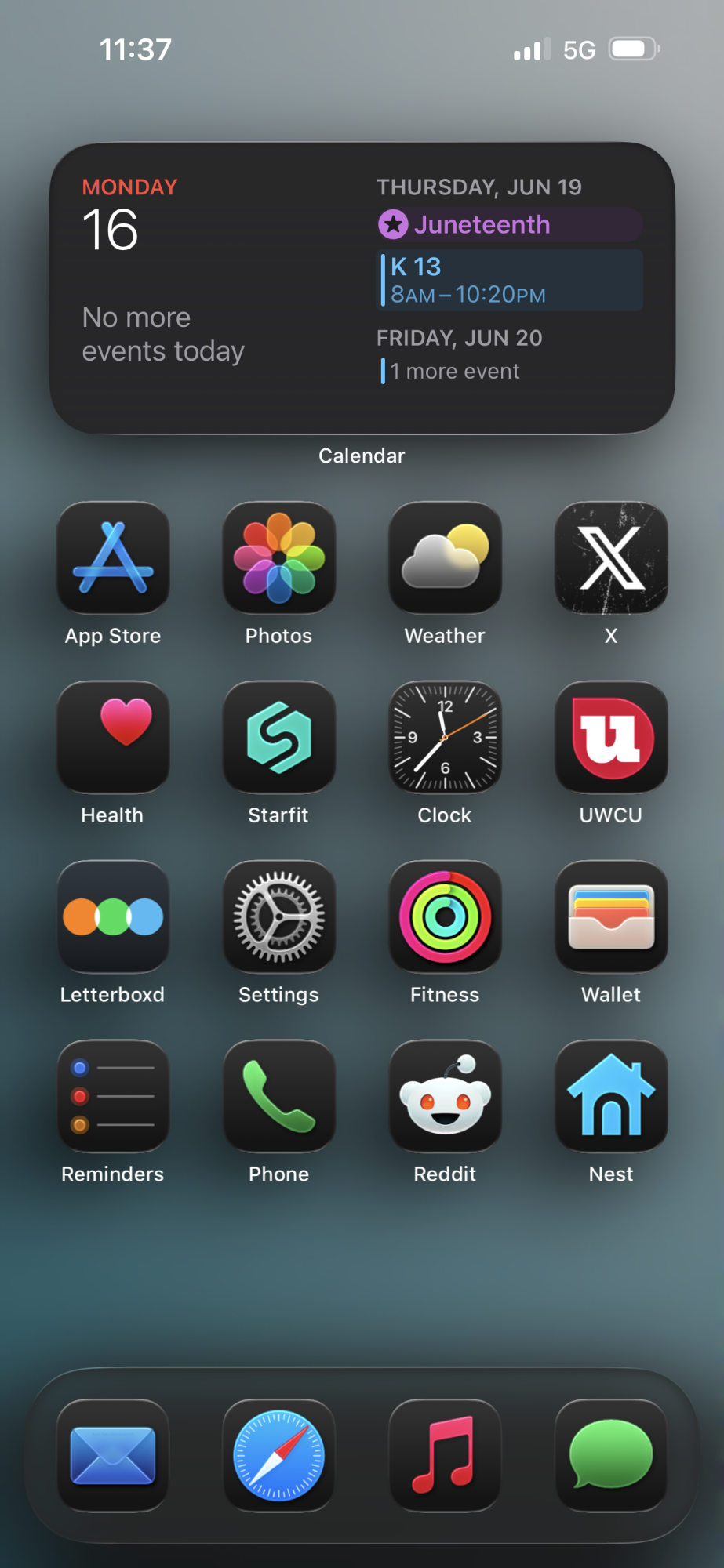724x1568 pixels.
Task: Open Reddit
Action: (x=445, y=1097)
